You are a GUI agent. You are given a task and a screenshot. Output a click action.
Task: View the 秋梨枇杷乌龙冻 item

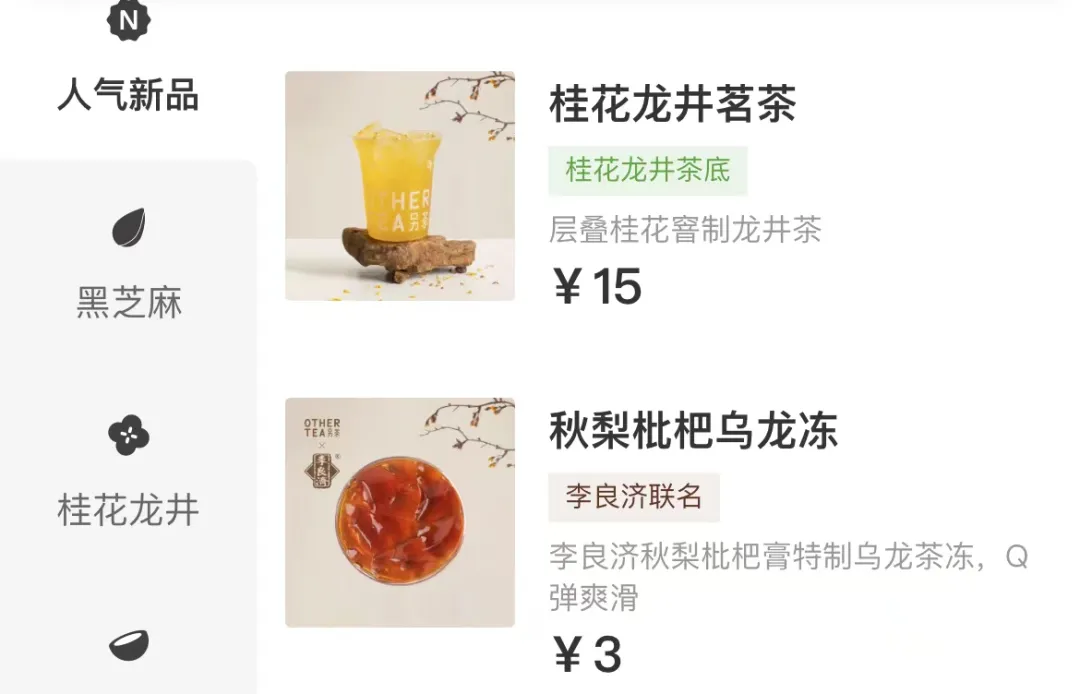pyautogui.click(x=693, y=430)
